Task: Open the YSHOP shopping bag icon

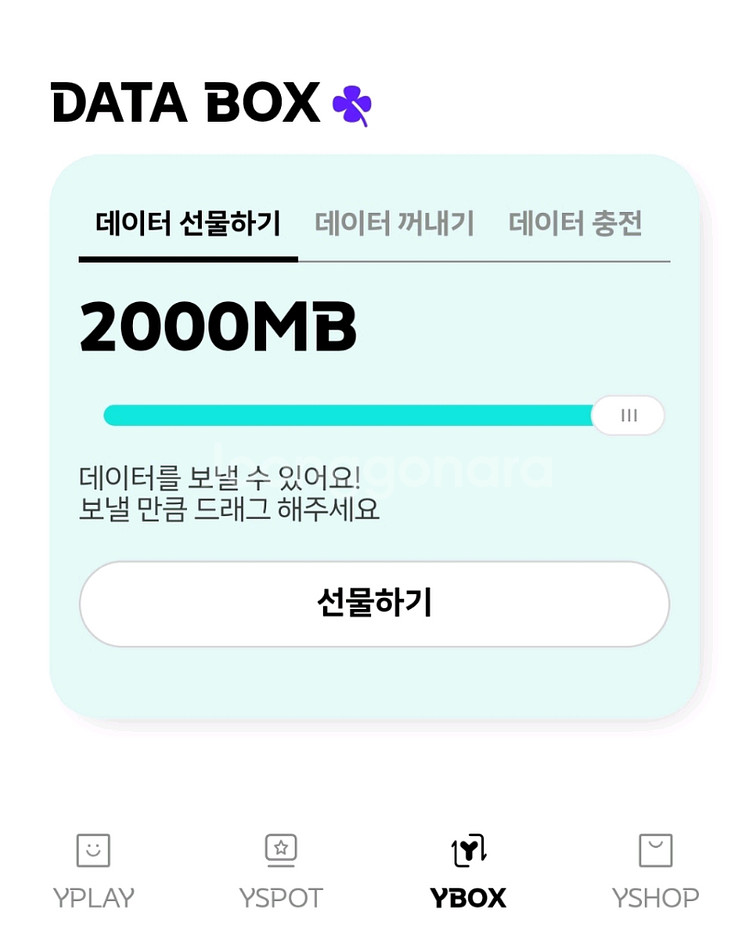Action: click(656, 851)
